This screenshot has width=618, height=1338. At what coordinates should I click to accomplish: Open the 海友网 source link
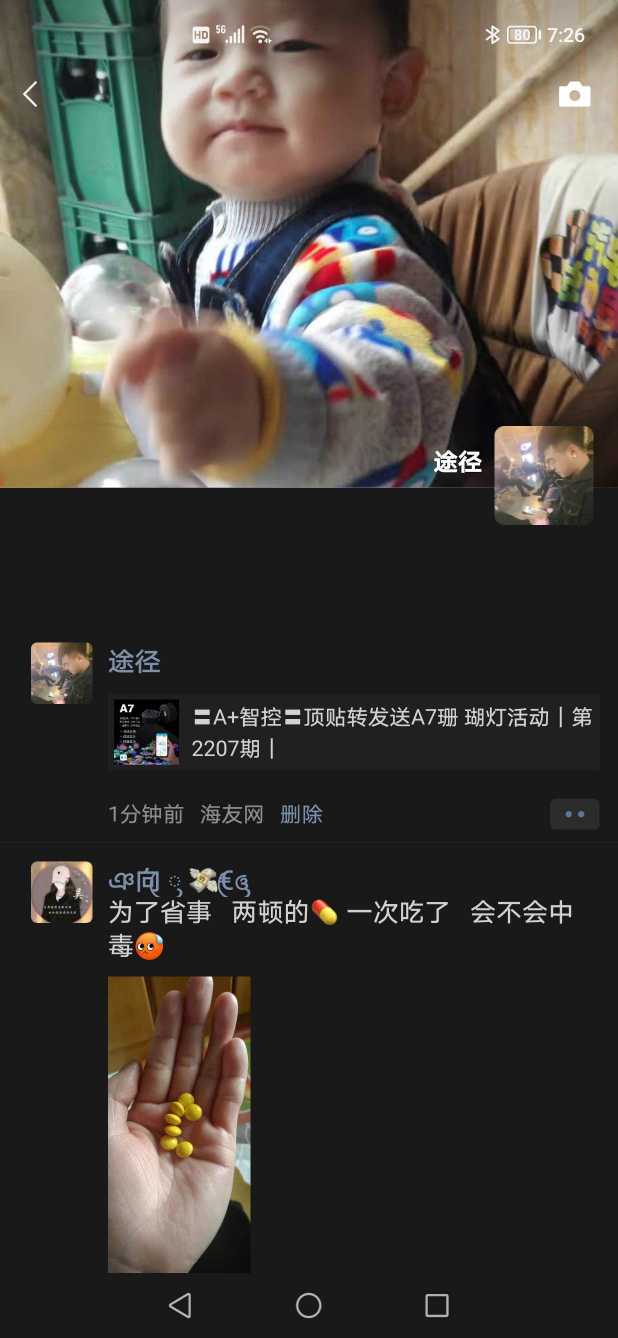coord(231,814)
